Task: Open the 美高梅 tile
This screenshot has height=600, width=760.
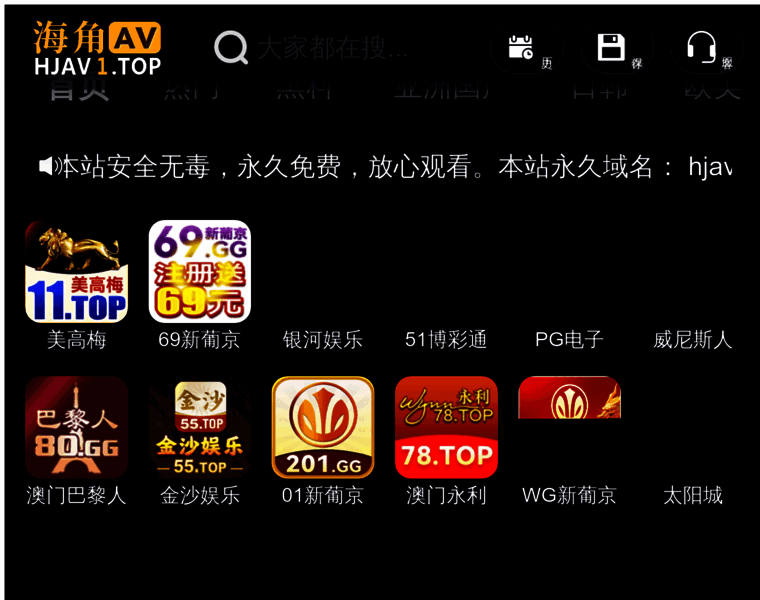Action: pyautogui.click(x=76, y=272)
